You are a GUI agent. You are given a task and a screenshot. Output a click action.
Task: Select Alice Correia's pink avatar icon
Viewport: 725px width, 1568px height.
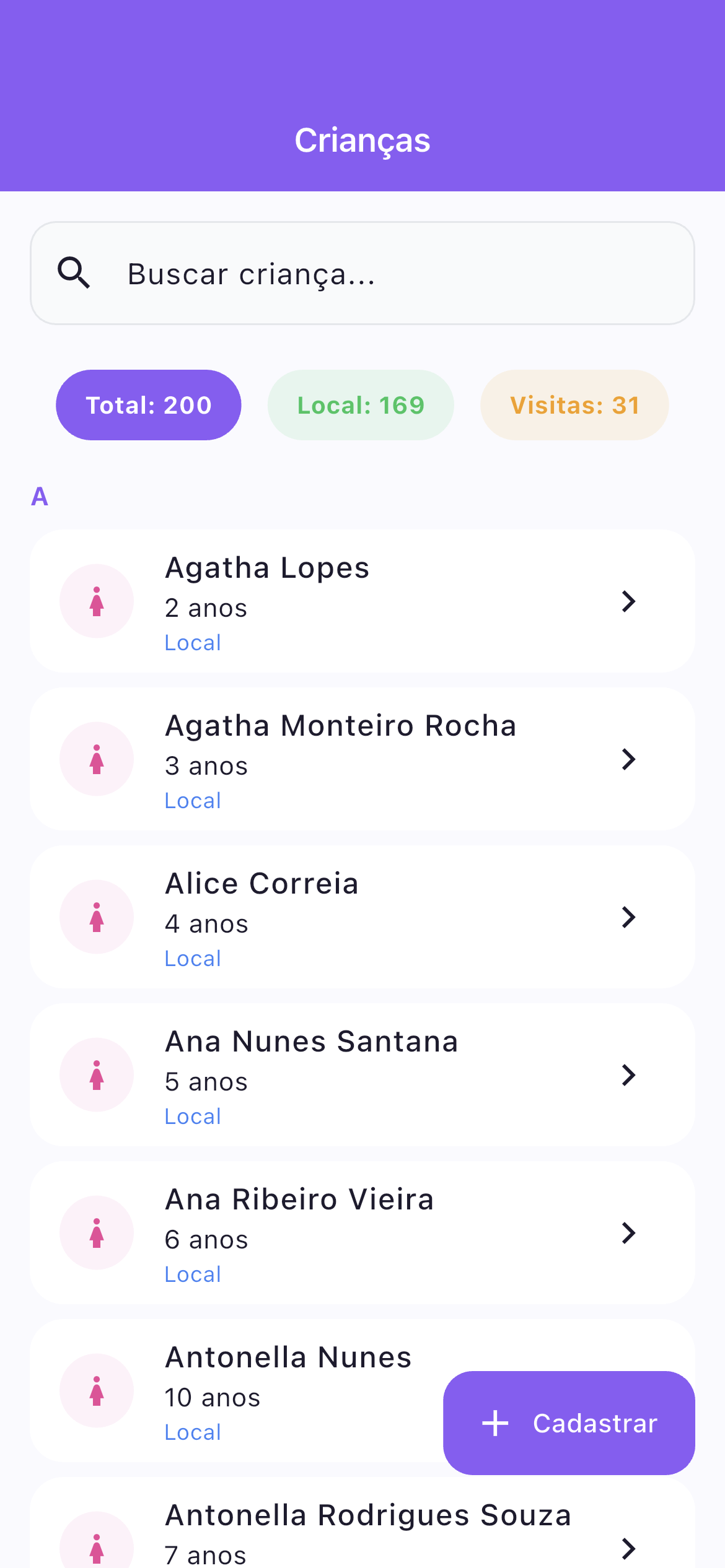point(96,917)
